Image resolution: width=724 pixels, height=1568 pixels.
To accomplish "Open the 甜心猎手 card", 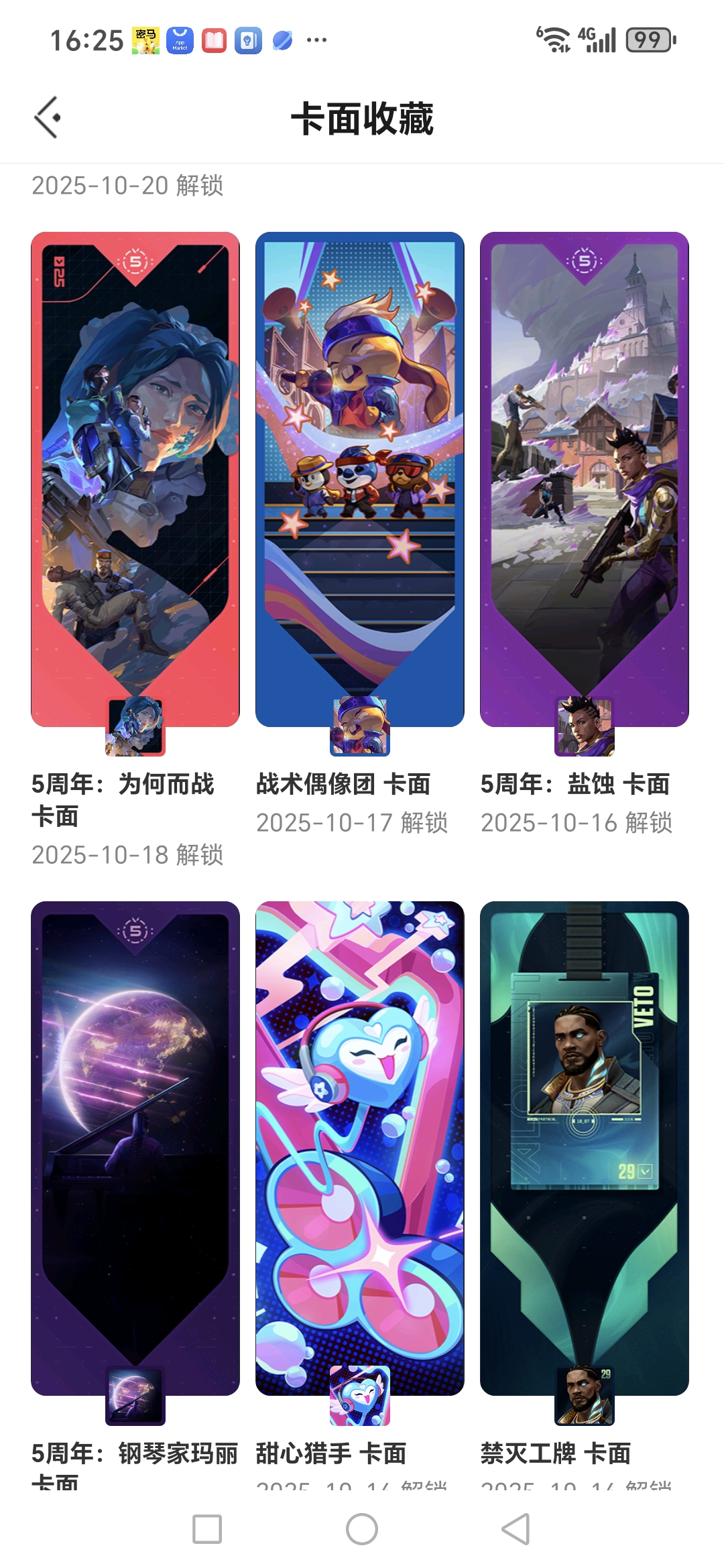I will 360,1149.
